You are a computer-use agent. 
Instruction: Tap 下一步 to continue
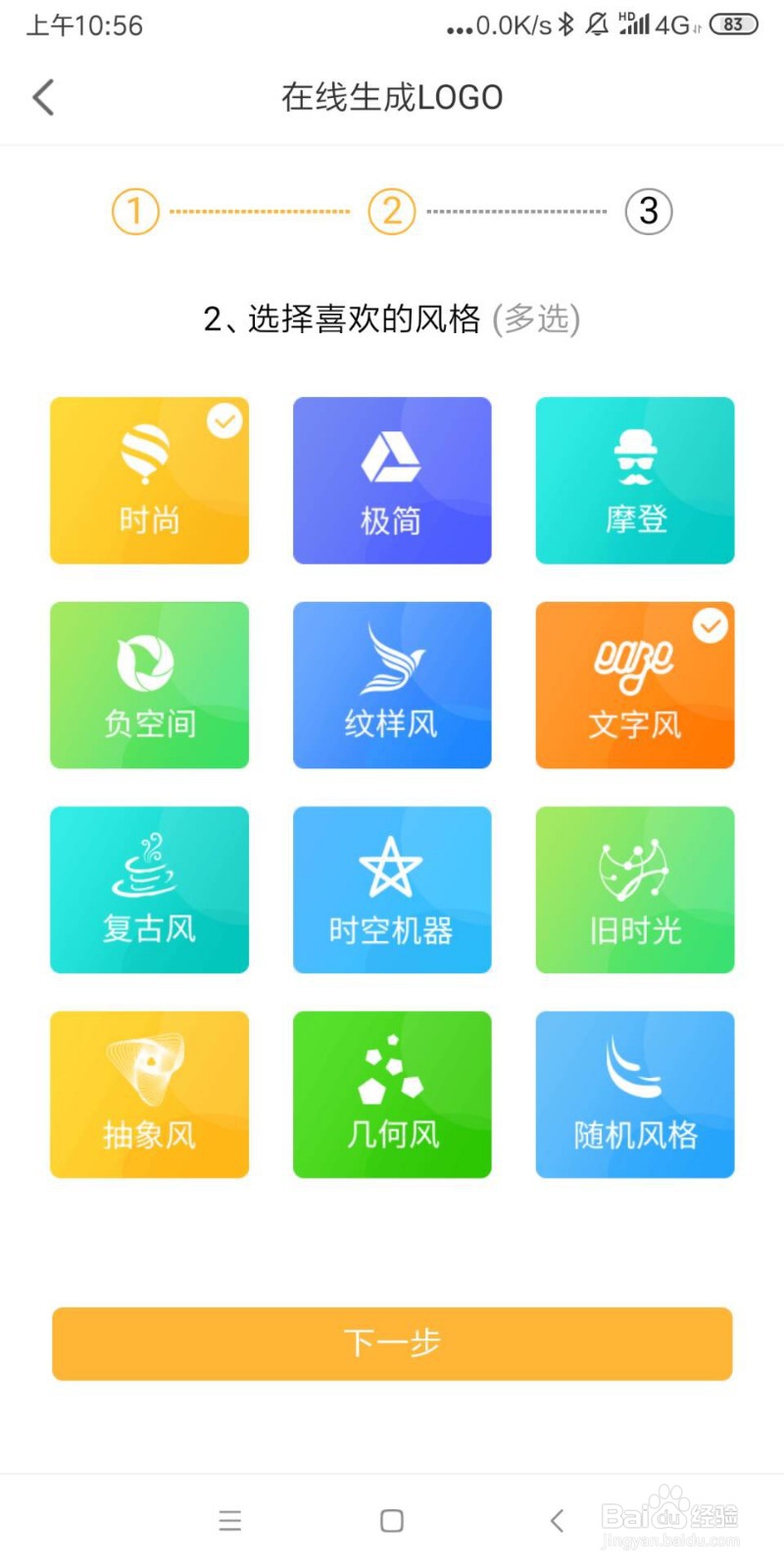pos(392,1344)
